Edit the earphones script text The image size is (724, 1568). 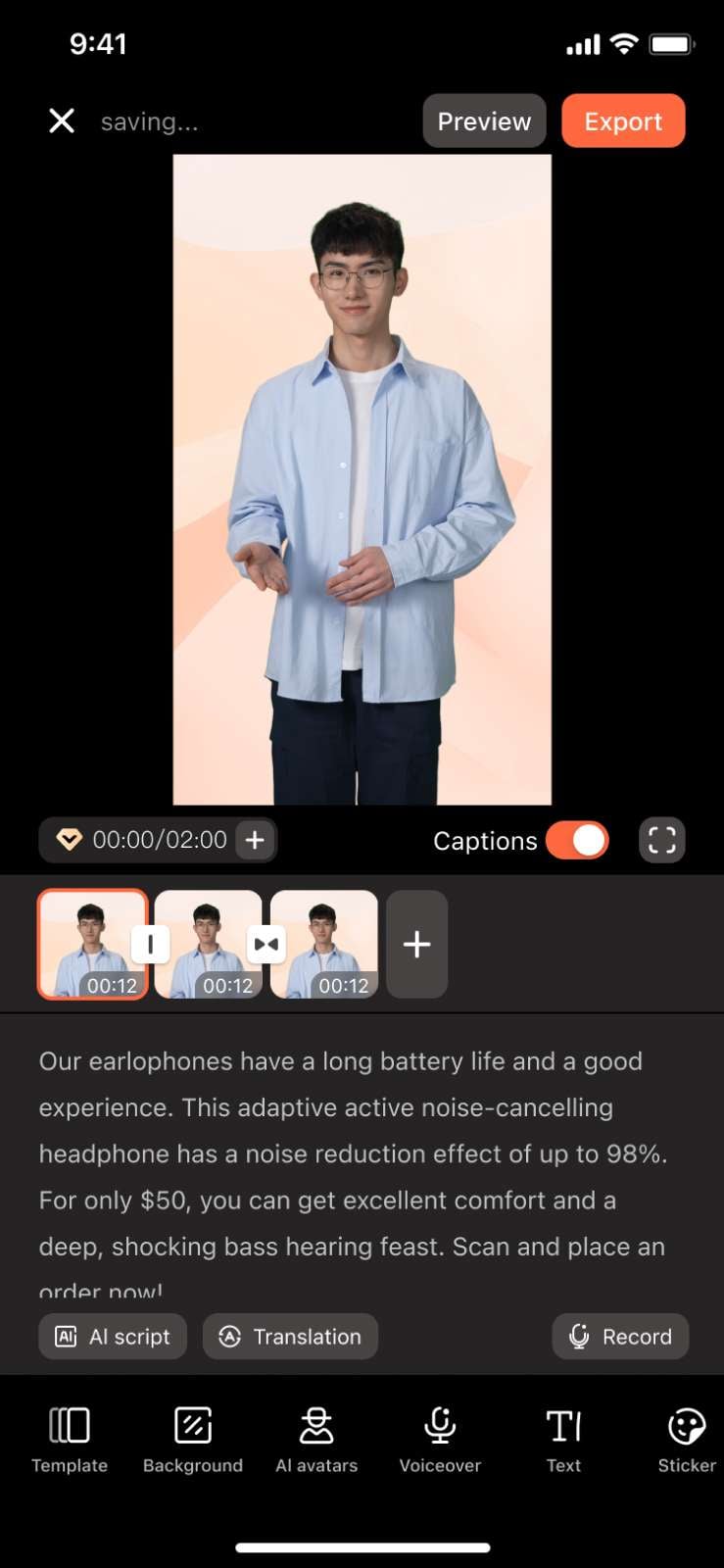pyautogui.click(x=353, y=1153)
